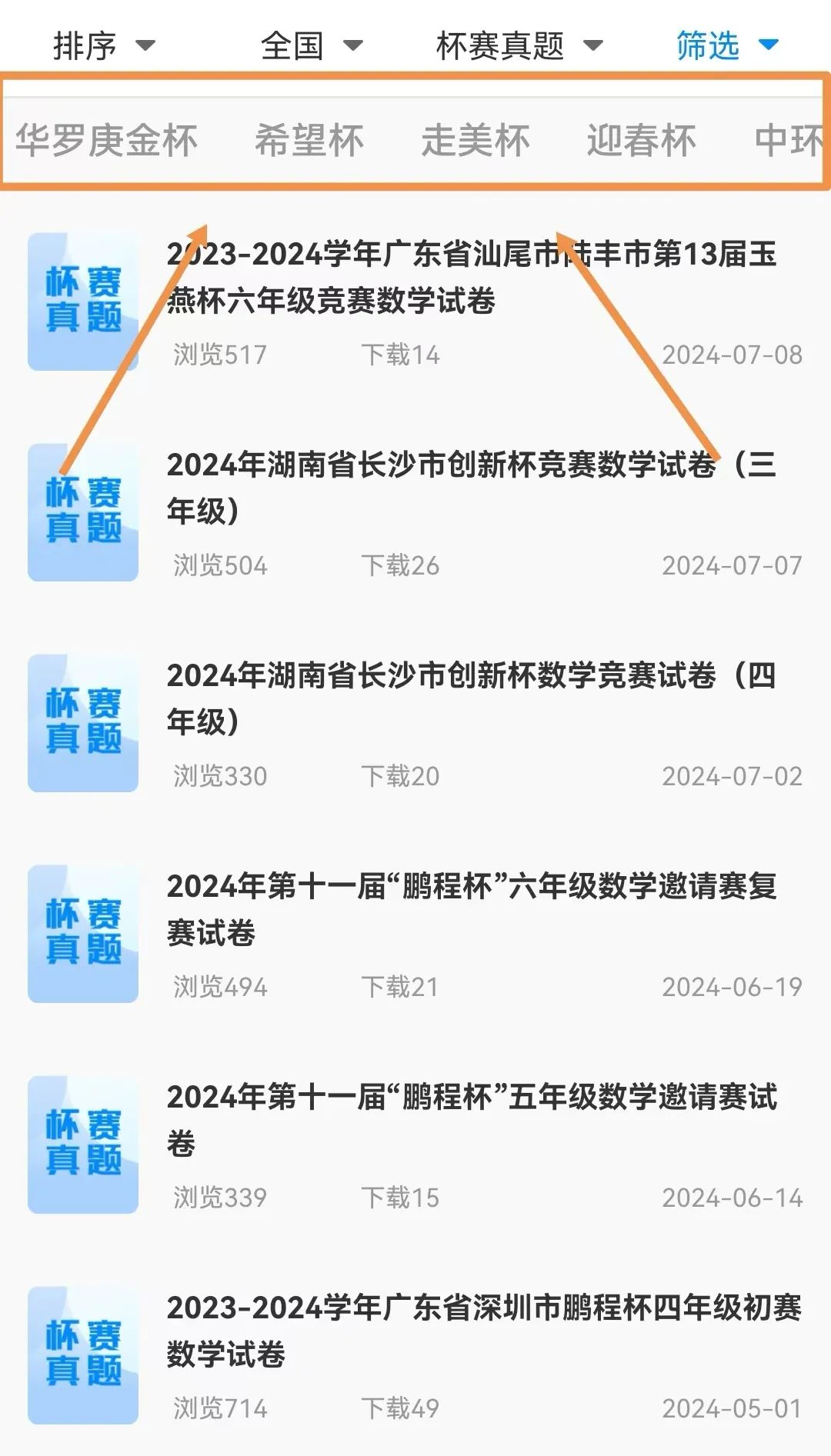The height and width of the screenshot is (1456, 831).
Task: Open the 筛选 filter menu
Action: point(727,45)
